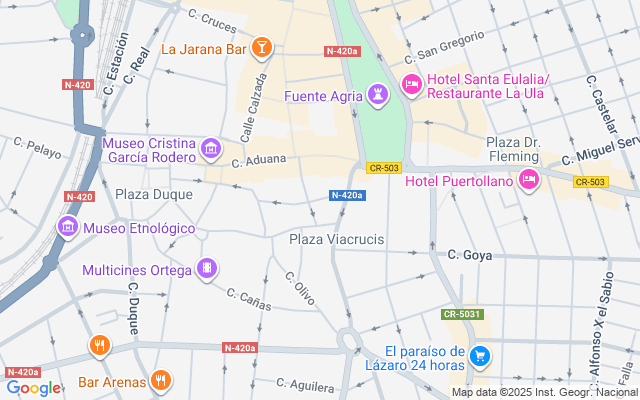This screenshot has height=400, width=640.
Task: Open Museo Etnológico place marker
Action: [68, 227]
